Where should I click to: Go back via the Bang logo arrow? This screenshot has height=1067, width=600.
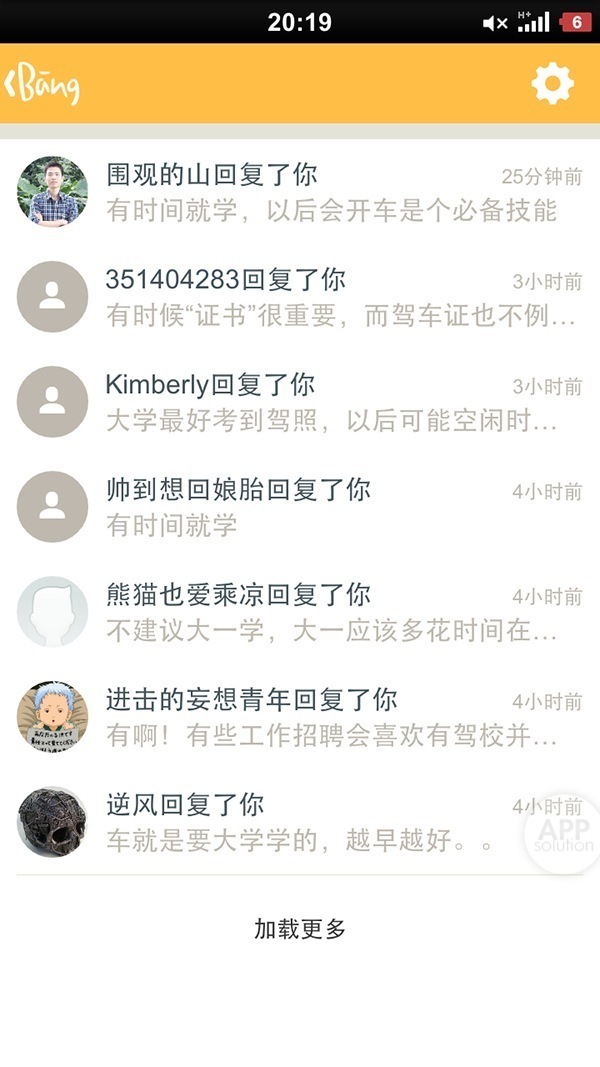(40, 85)
